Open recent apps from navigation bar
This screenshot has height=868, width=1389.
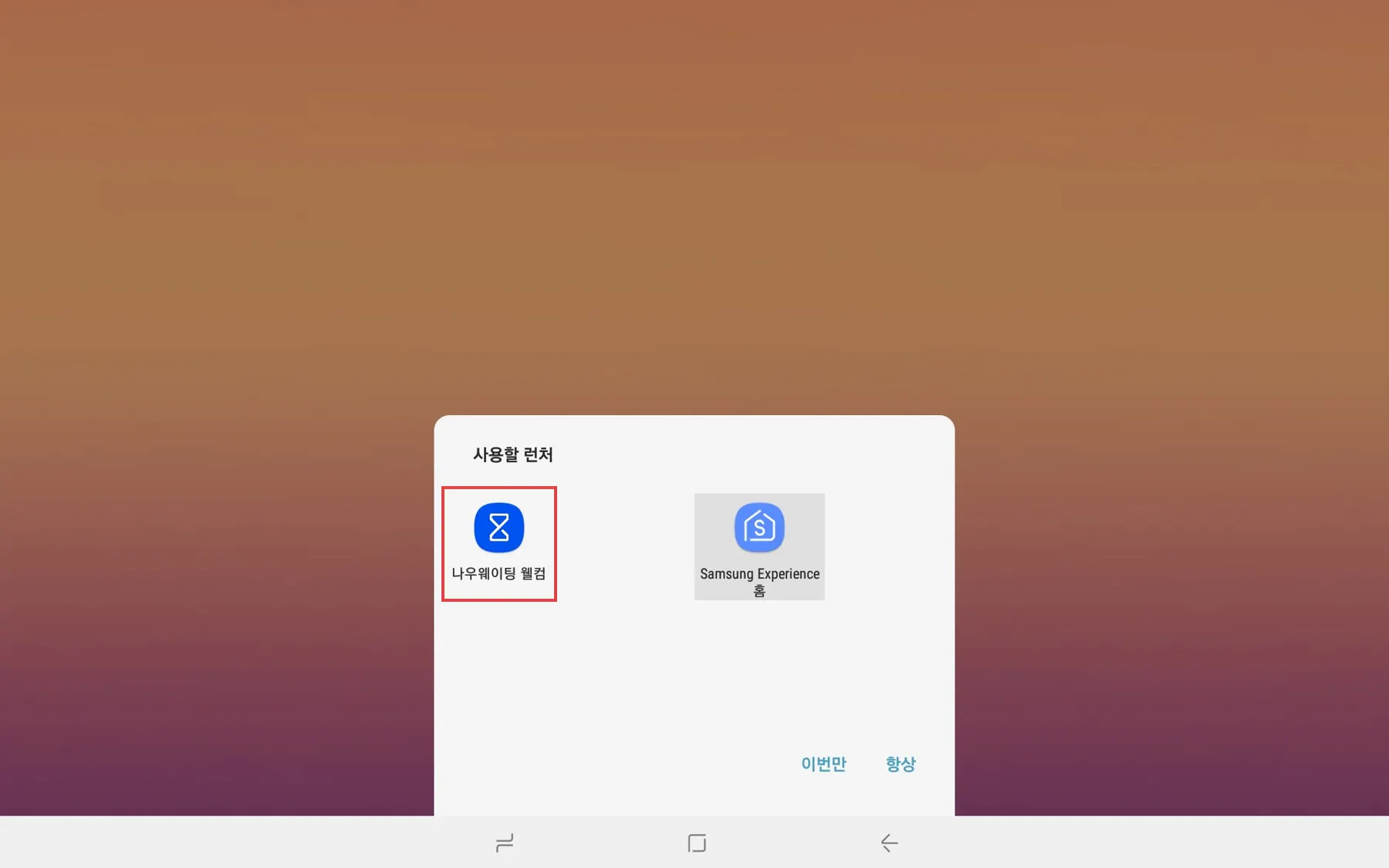[x=505, y=843]
